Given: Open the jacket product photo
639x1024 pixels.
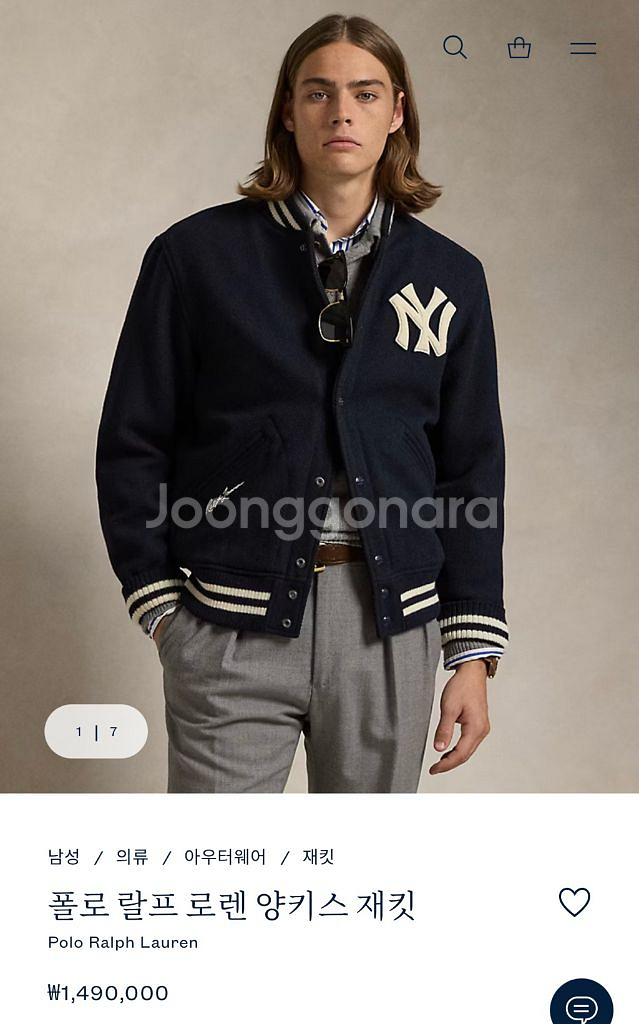Looking at the screenshot, I should (x=320, y=400).
